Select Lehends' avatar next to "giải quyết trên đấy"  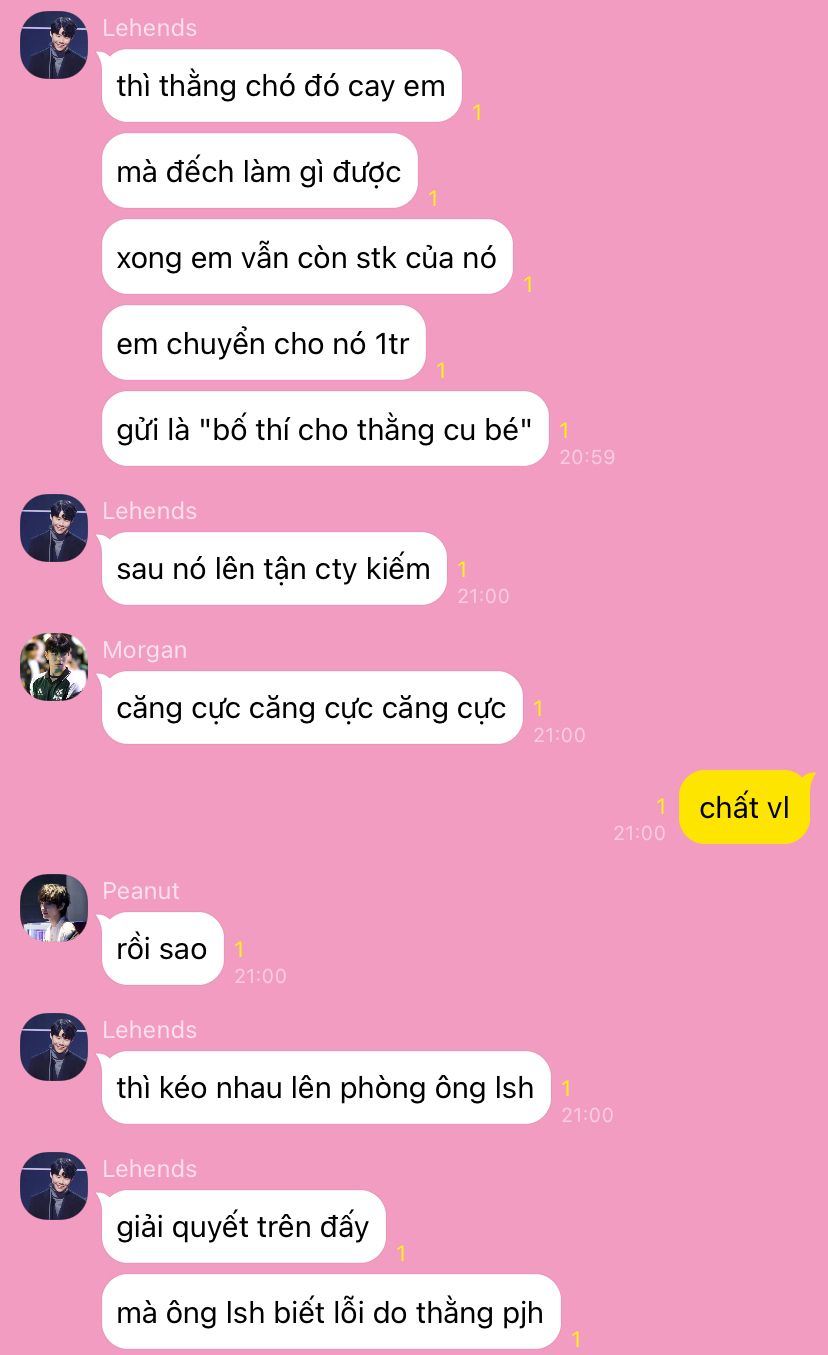click(x=54, y=1186)
